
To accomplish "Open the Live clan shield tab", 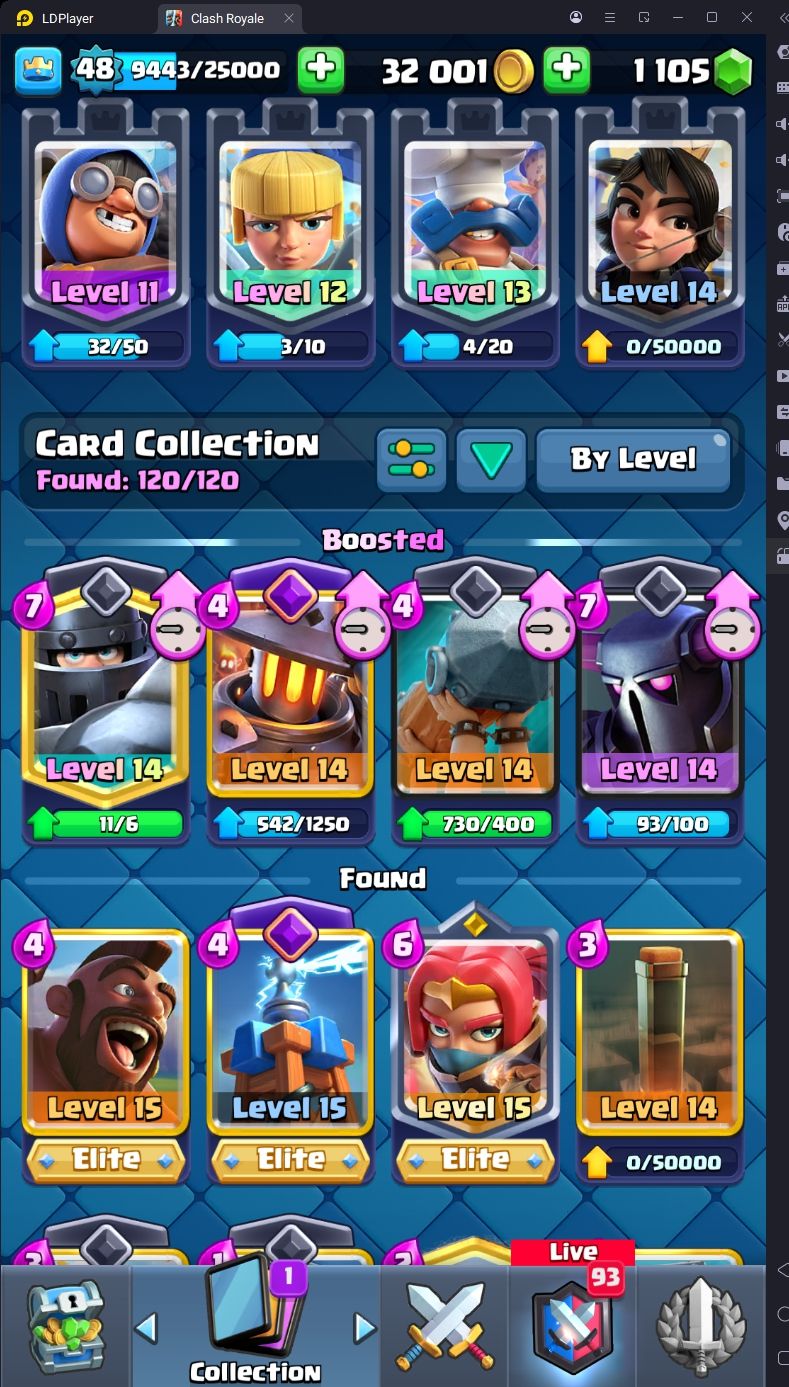I will coord(572,1320).
